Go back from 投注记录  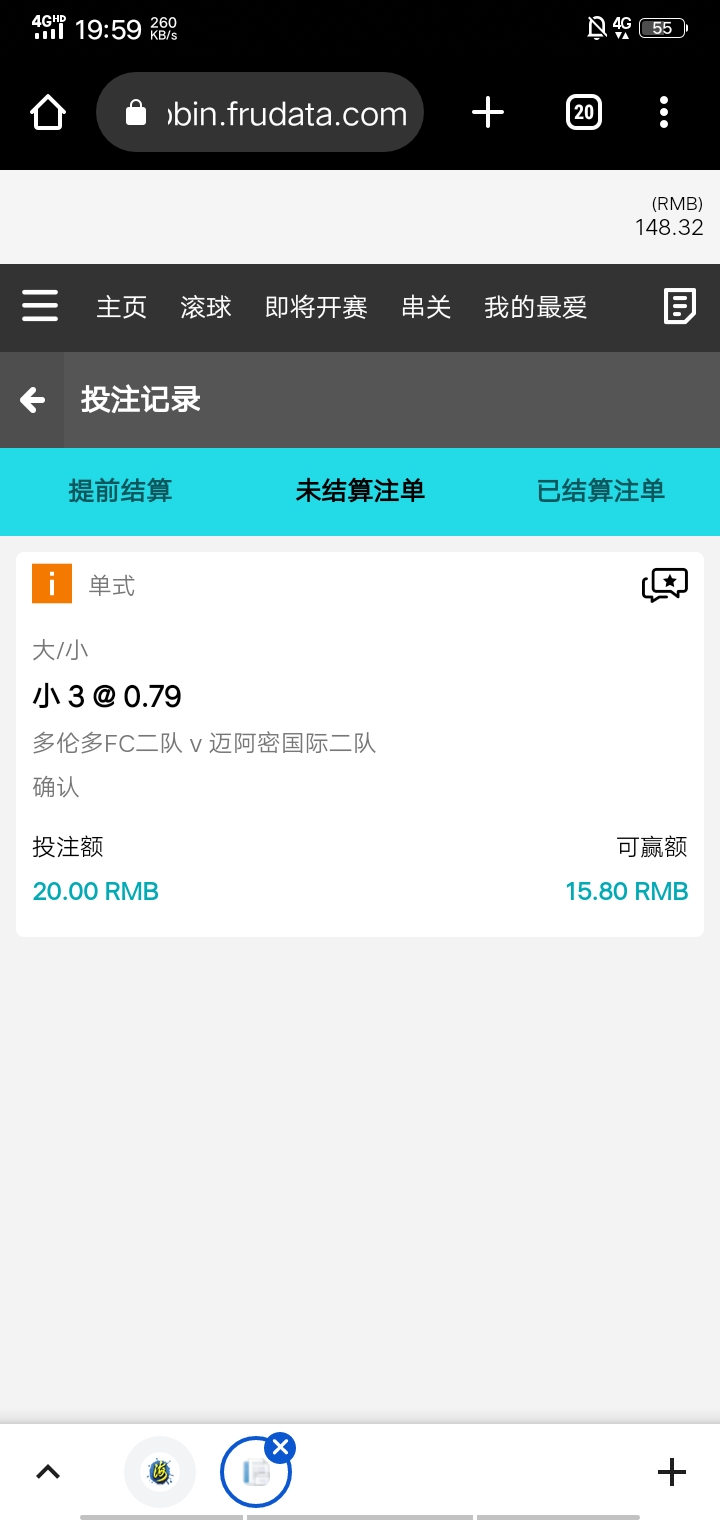tap(33, 400)
